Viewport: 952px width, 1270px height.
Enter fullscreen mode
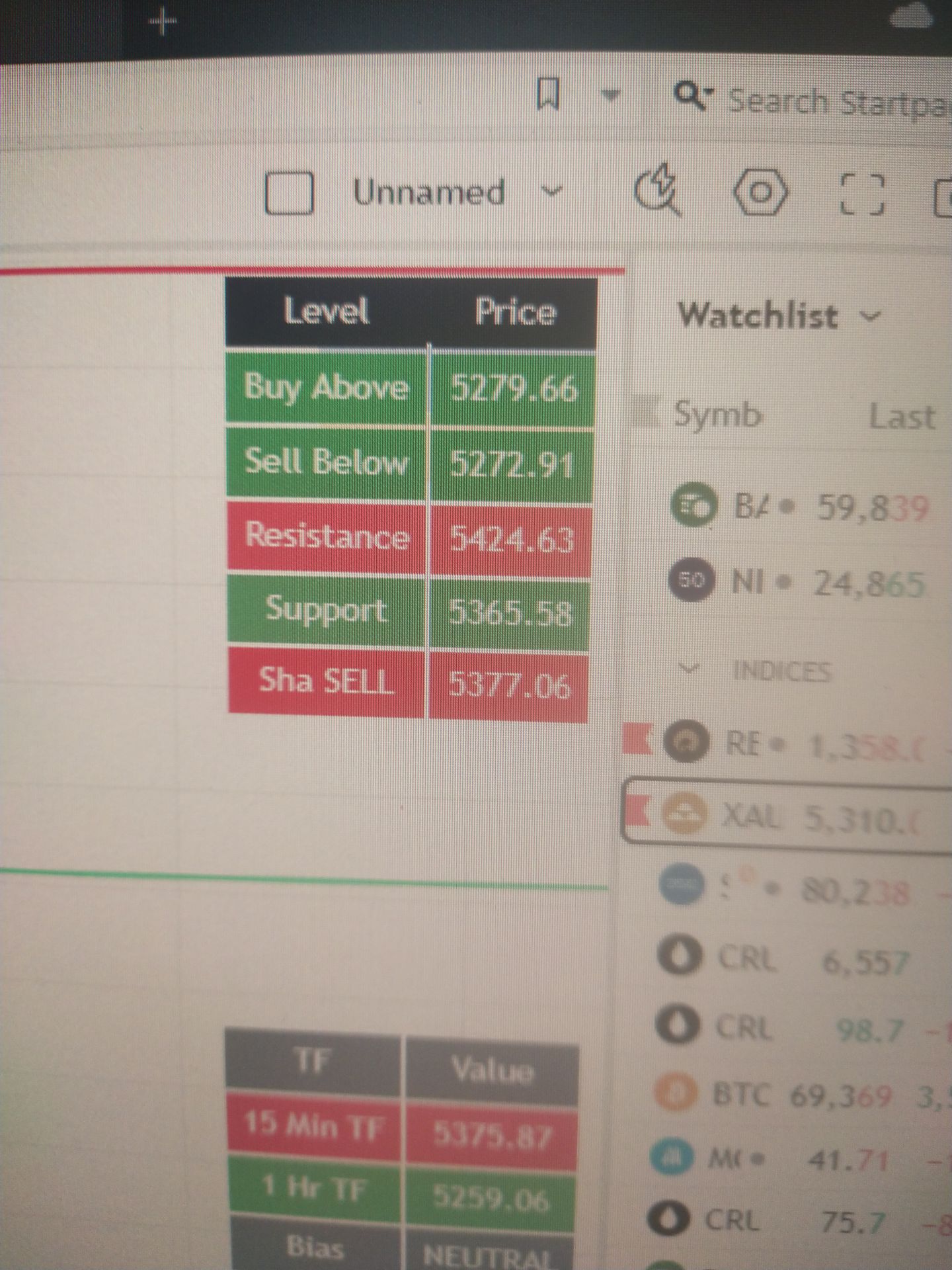(862, 195)
